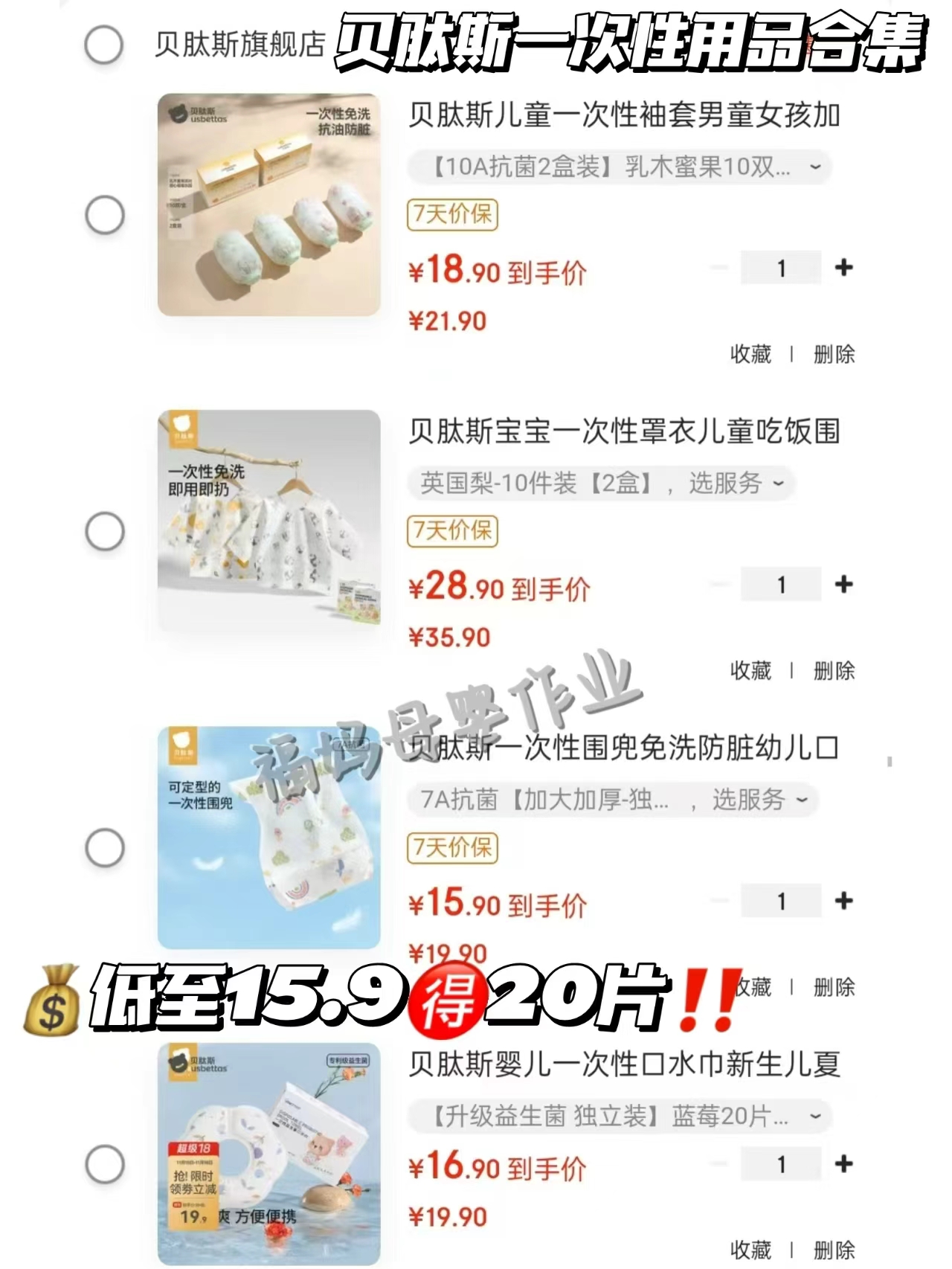Check the 一次性罩衣 product checkbox

click(106, 532)
